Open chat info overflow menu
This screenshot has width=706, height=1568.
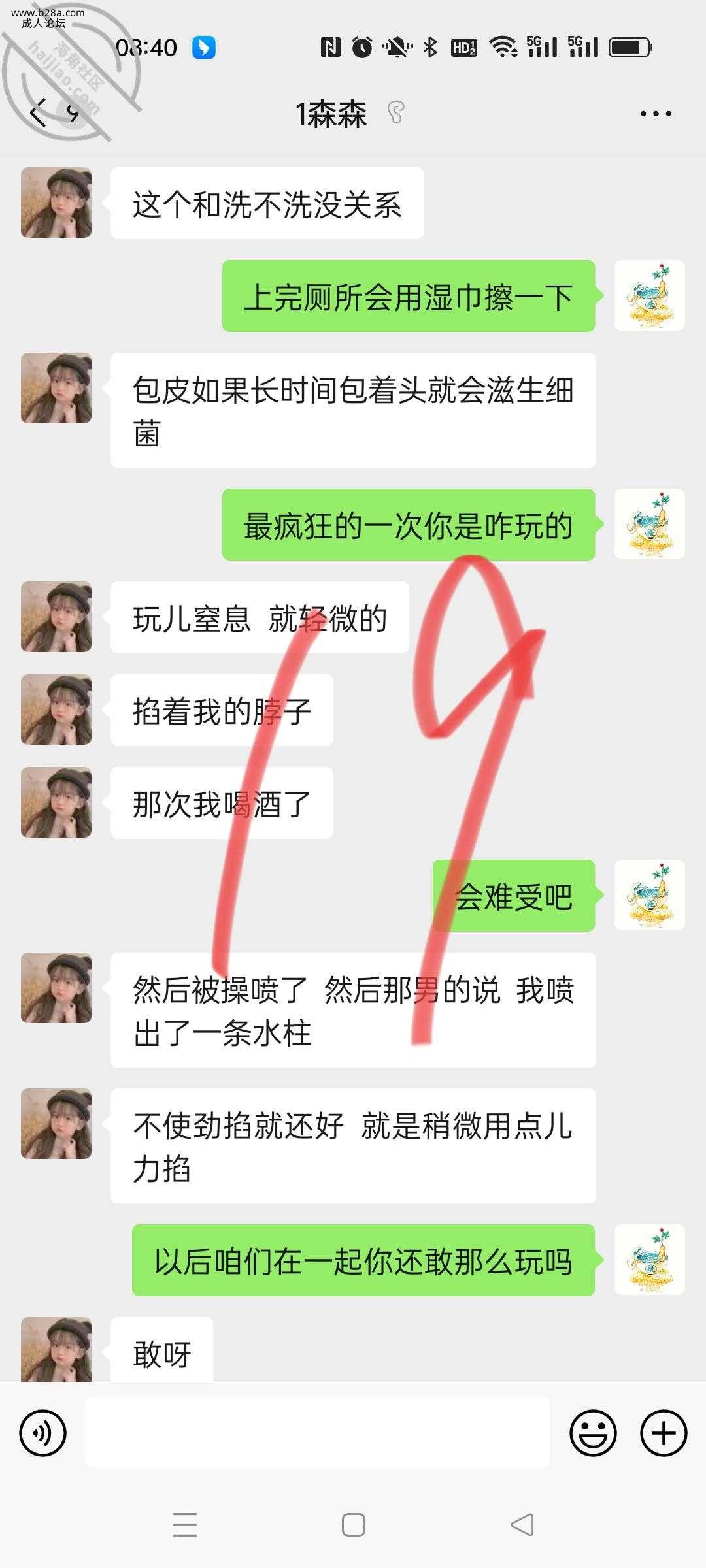[655, 114]
